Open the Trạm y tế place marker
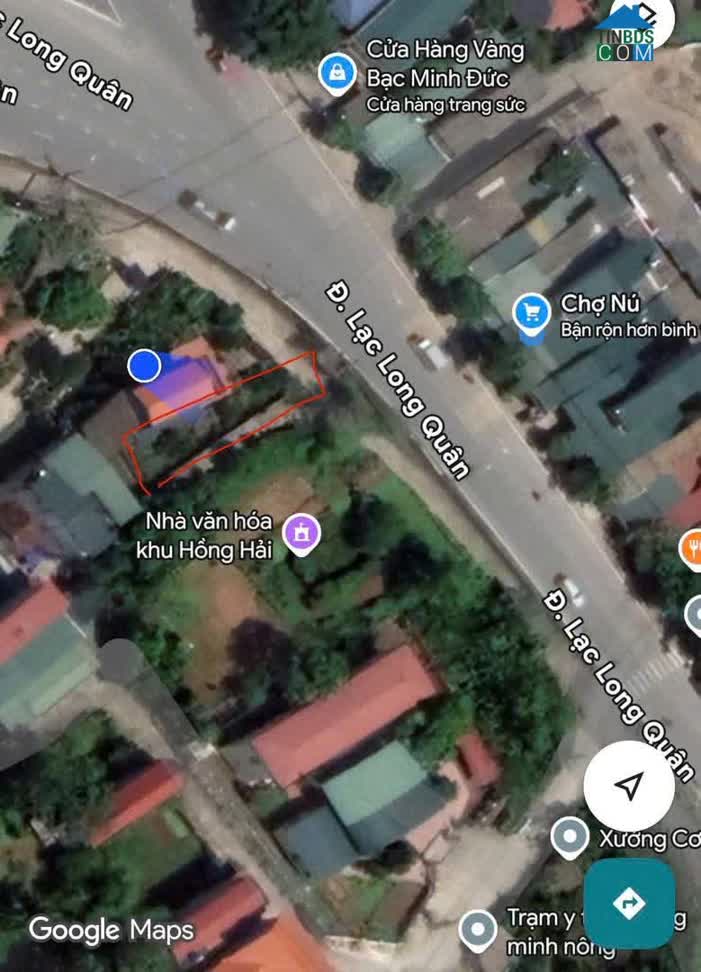 478,928
